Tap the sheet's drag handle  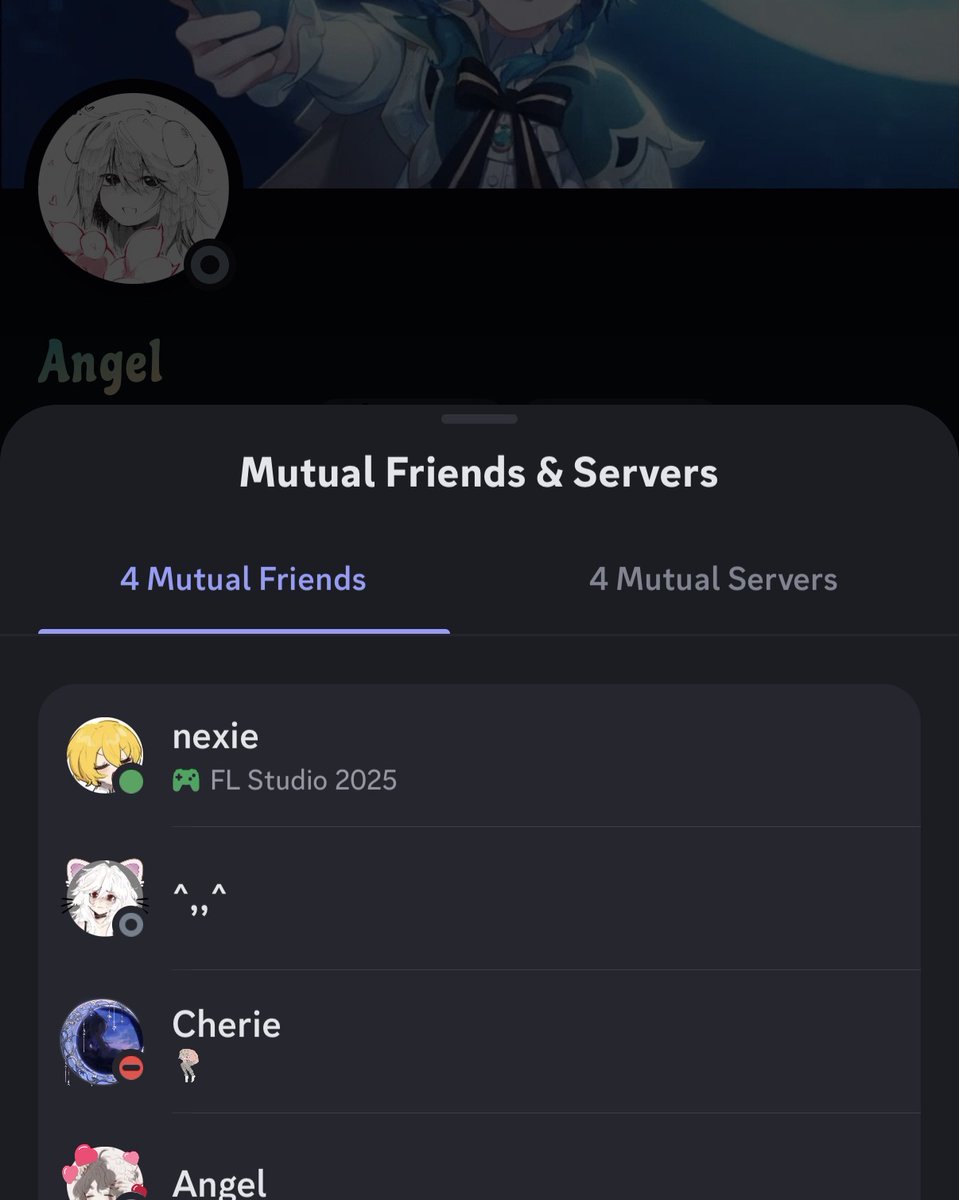coord(479,419)
